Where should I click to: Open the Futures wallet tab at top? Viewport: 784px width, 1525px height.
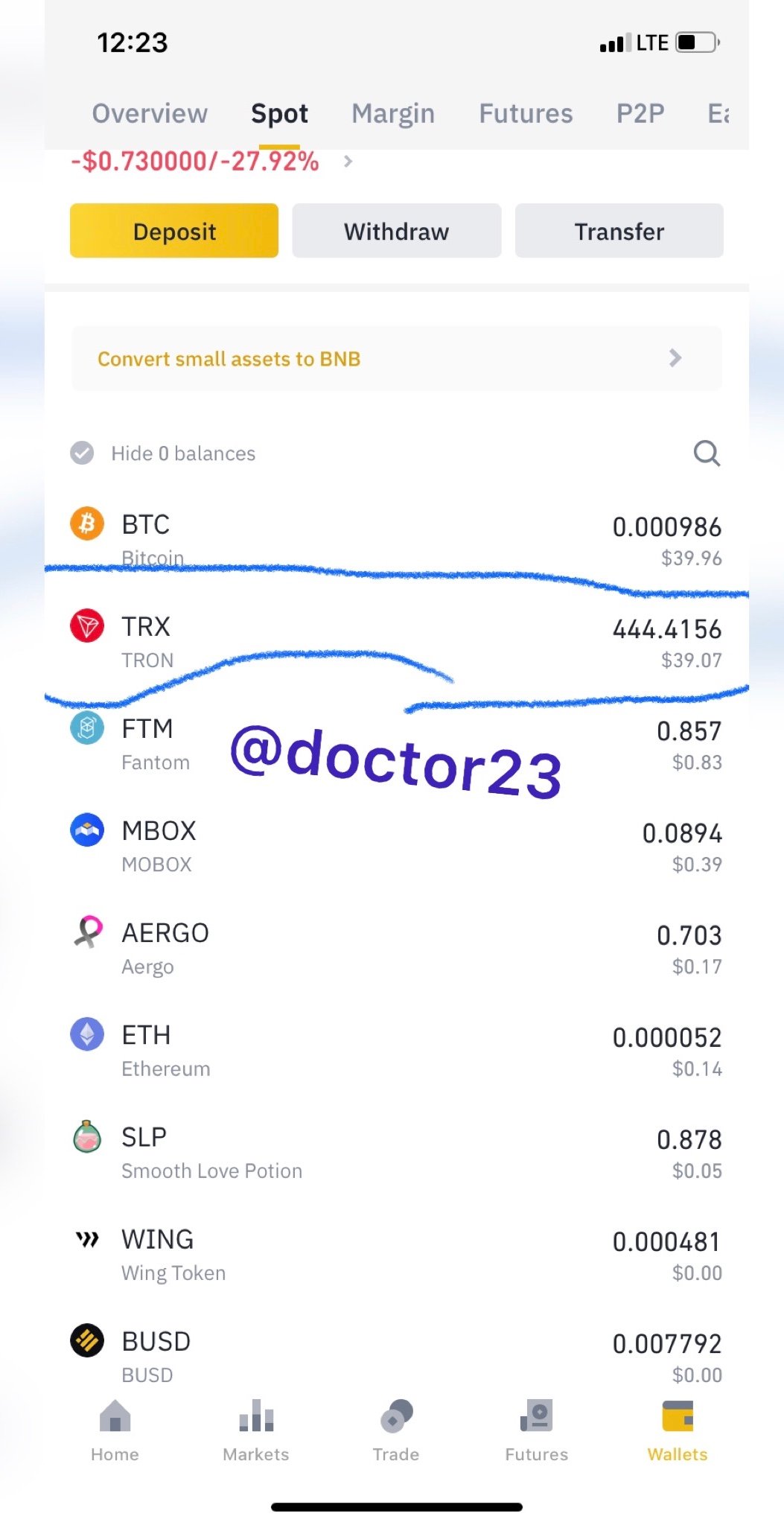click(526, 113)
